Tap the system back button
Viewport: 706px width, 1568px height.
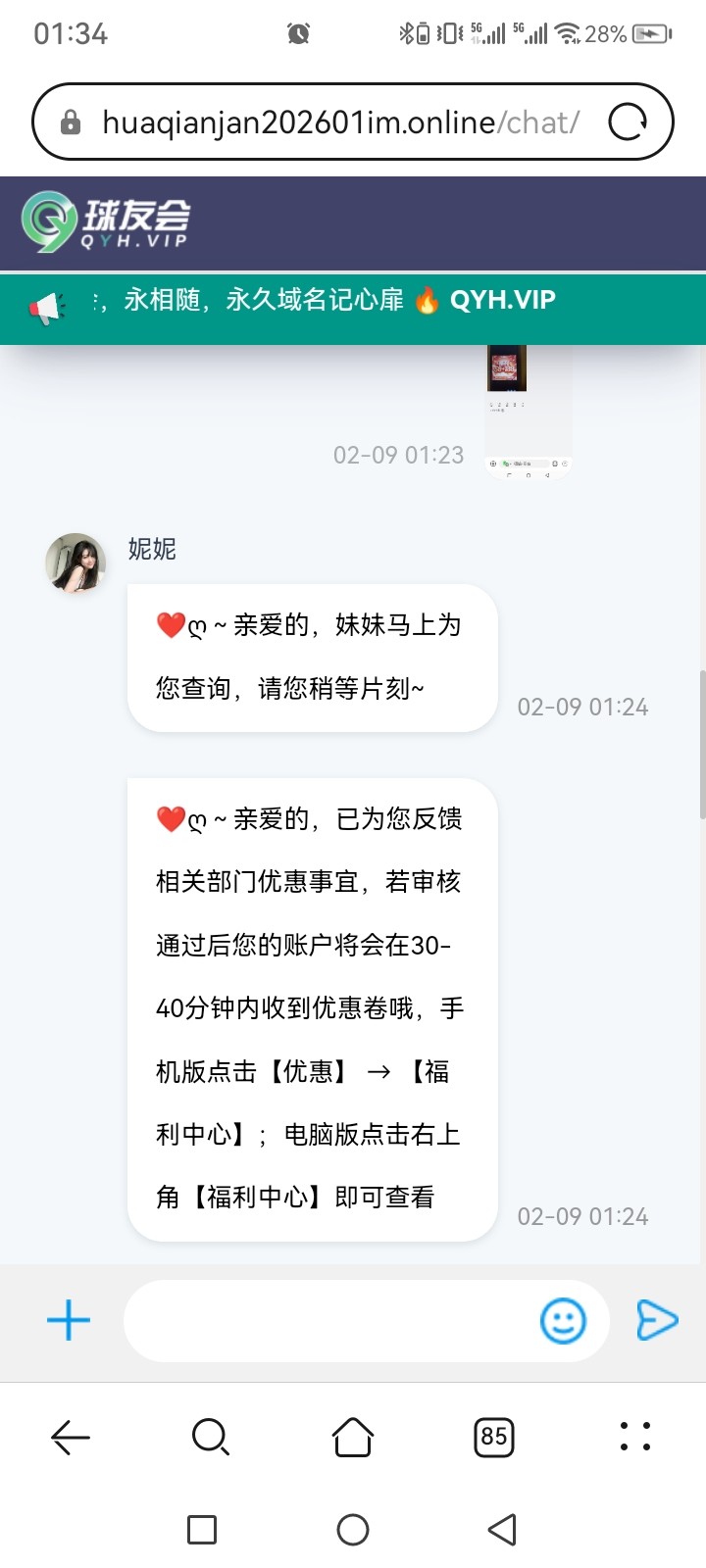point(502,1530)
